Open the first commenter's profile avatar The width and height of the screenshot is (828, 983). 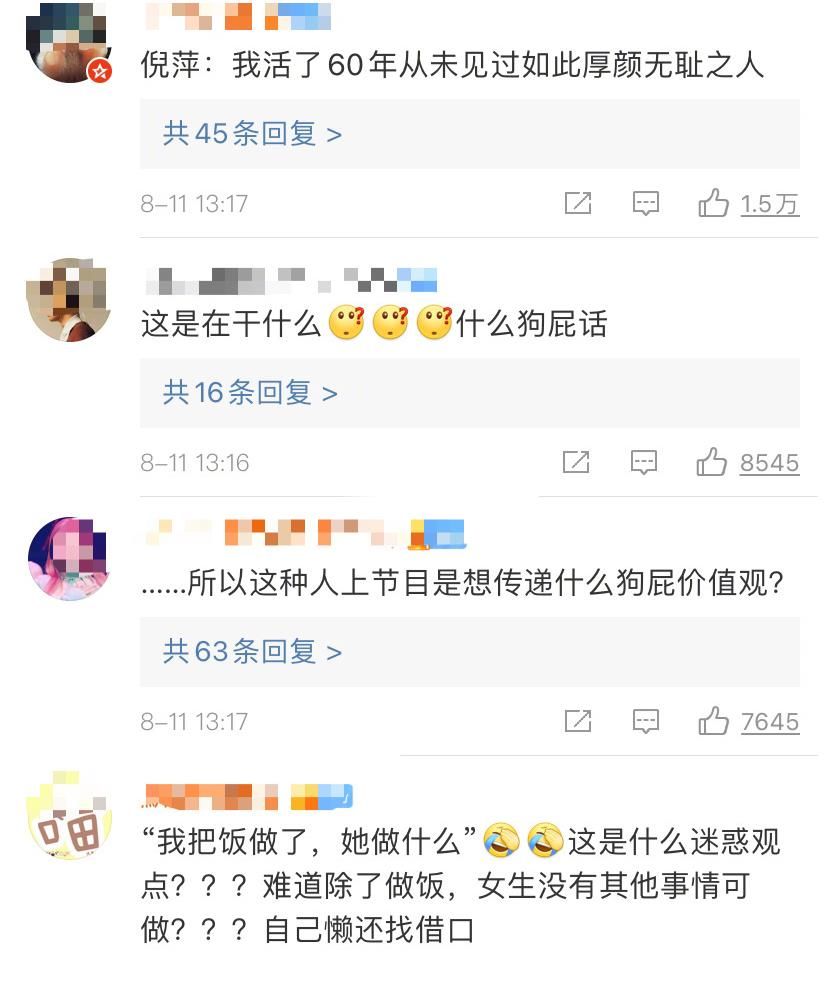(67, 43)
